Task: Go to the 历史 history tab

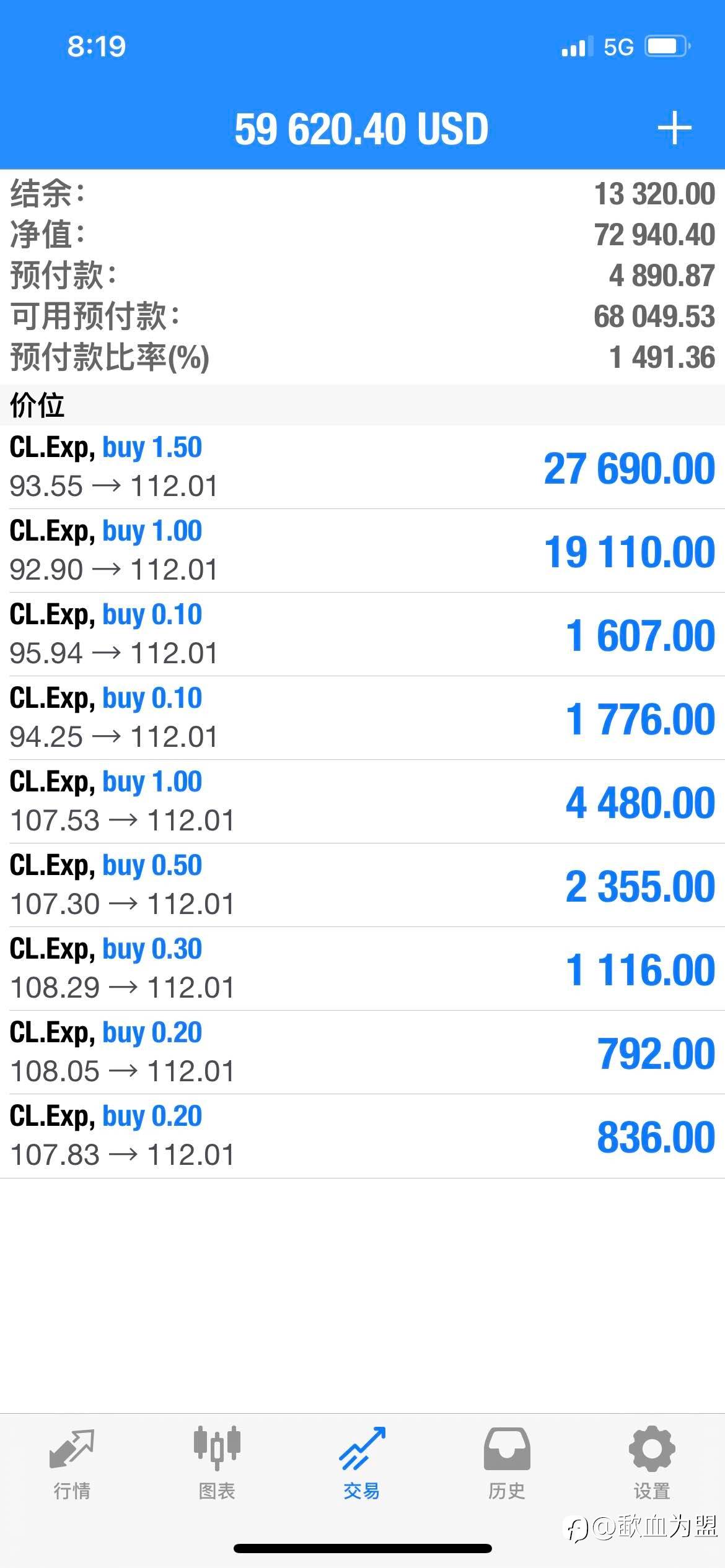Action: (507, 1464)
